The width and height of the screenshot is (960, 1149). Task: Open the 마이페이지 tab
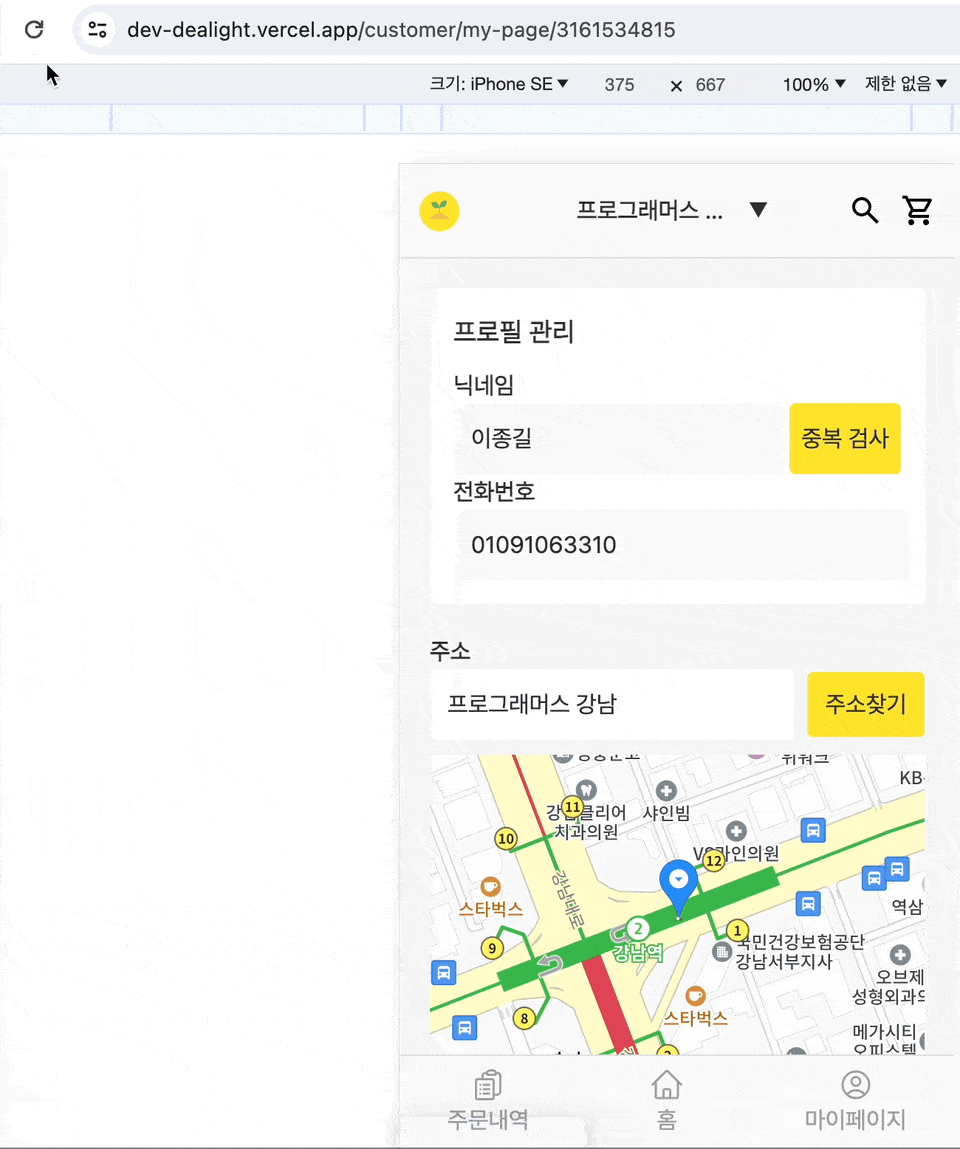click(855, 1100)
